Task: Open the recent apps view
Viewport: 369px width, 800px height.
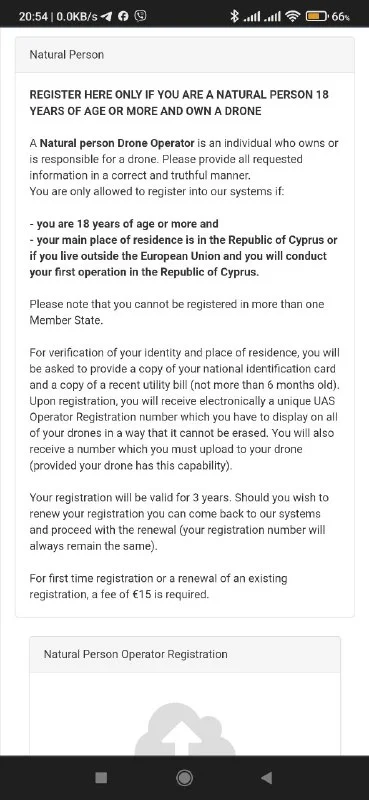Action: click(102, 778)
